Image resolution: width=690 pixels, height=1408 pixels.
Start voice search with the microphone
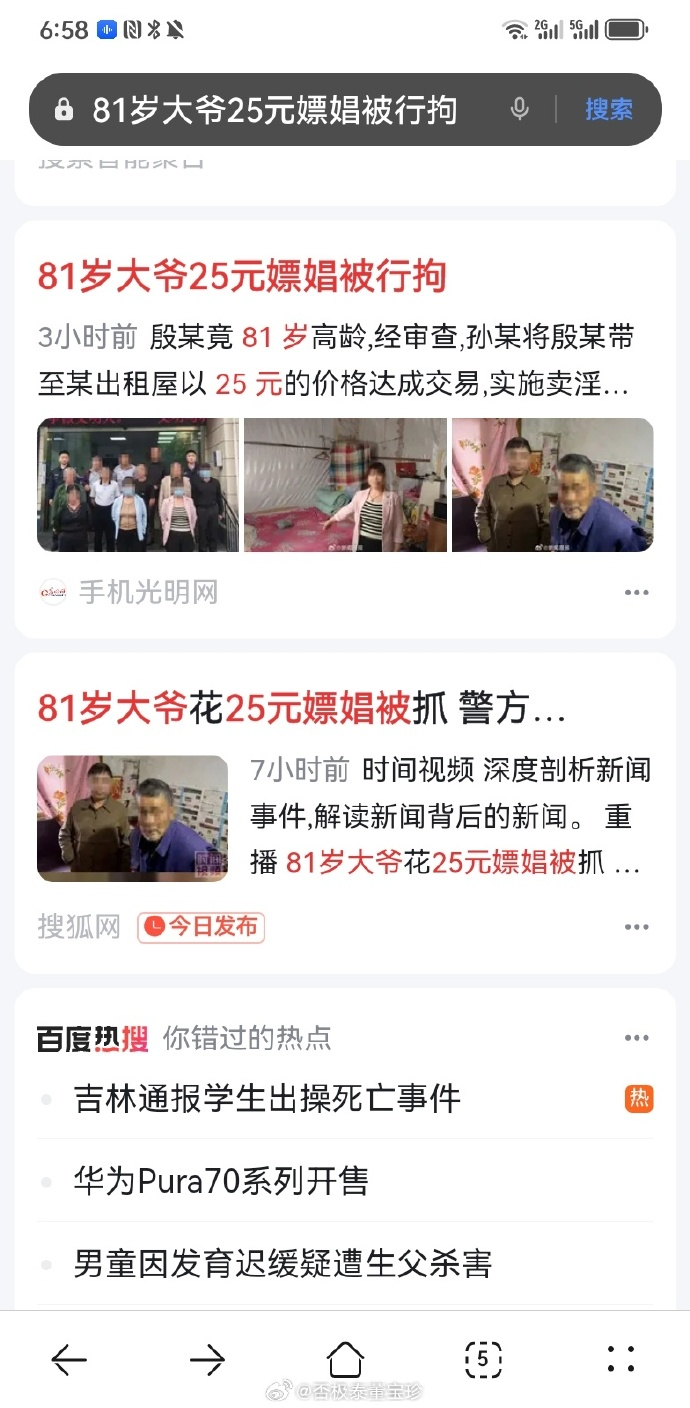(519, 110)
